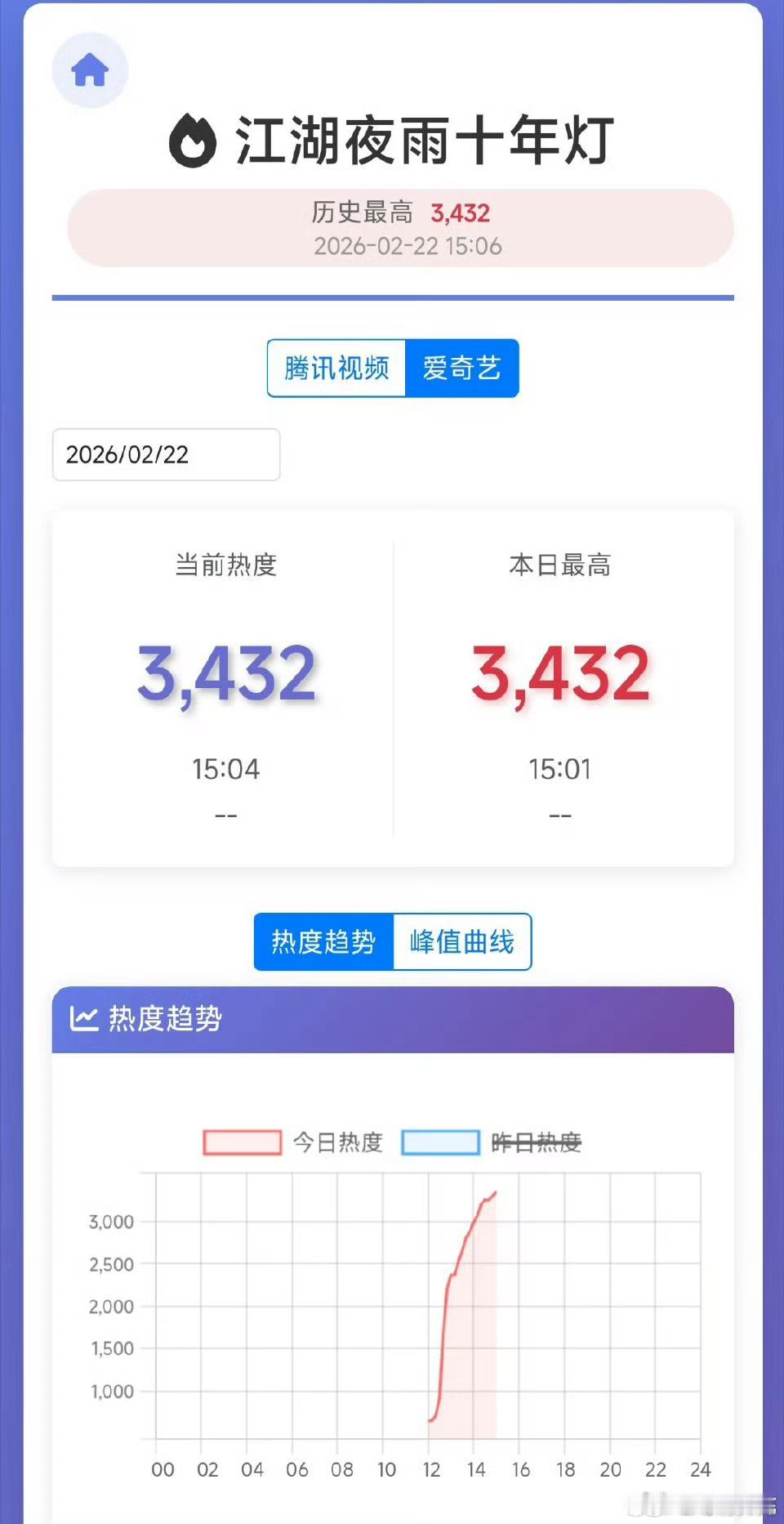Image resolution: width=784 pixels, height=1524 pixels.
Task: Click the flame icon beside the drama title
Action: (x=194, y=142)
